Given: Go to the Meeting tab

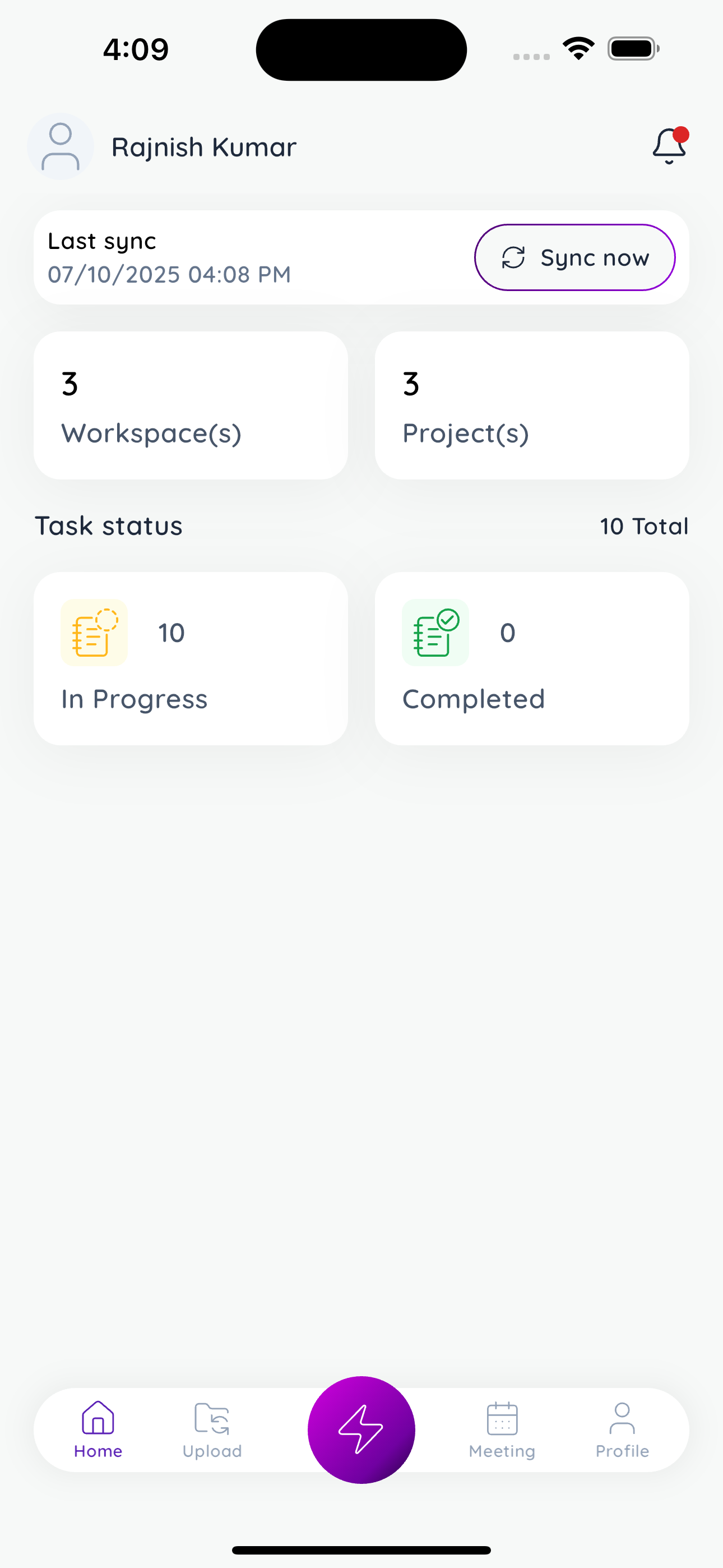Looking at the screenshot, I should 502,1431.
